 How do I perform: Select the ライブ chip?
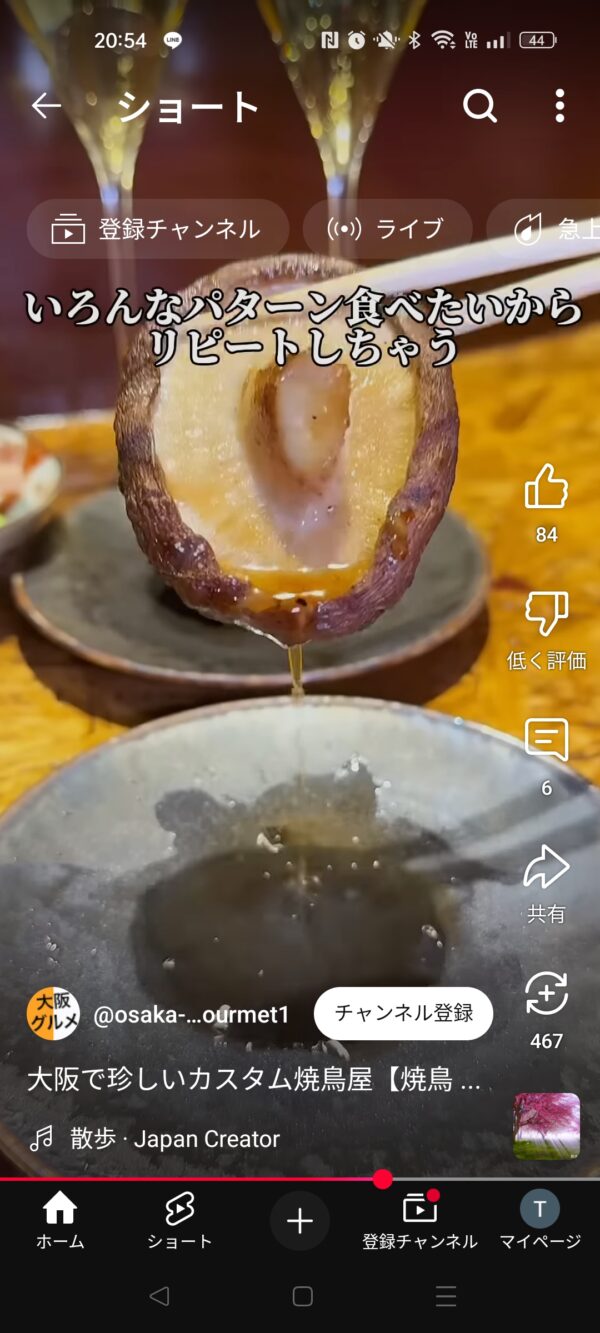387,229
